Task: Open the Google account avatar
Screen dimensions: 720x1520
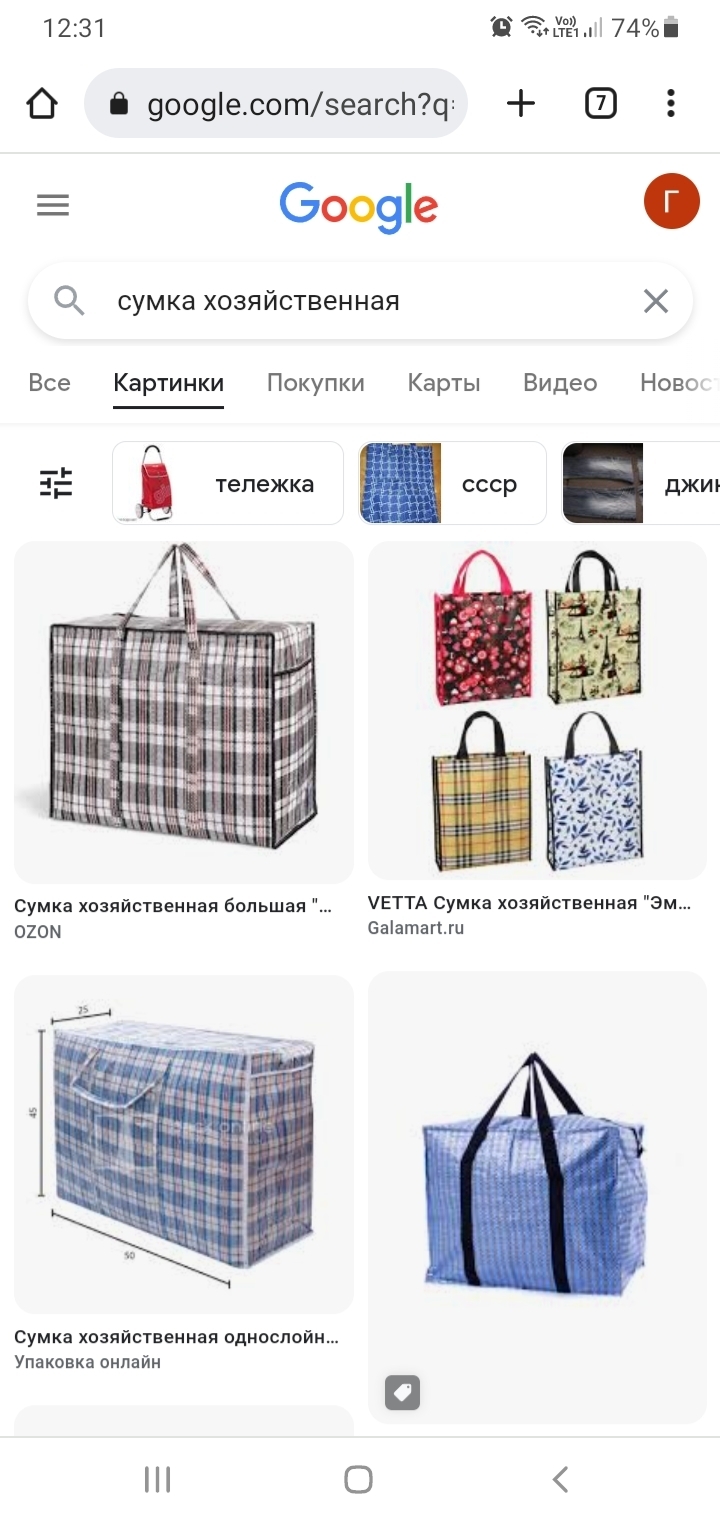Action: click(x=671, y=201)
